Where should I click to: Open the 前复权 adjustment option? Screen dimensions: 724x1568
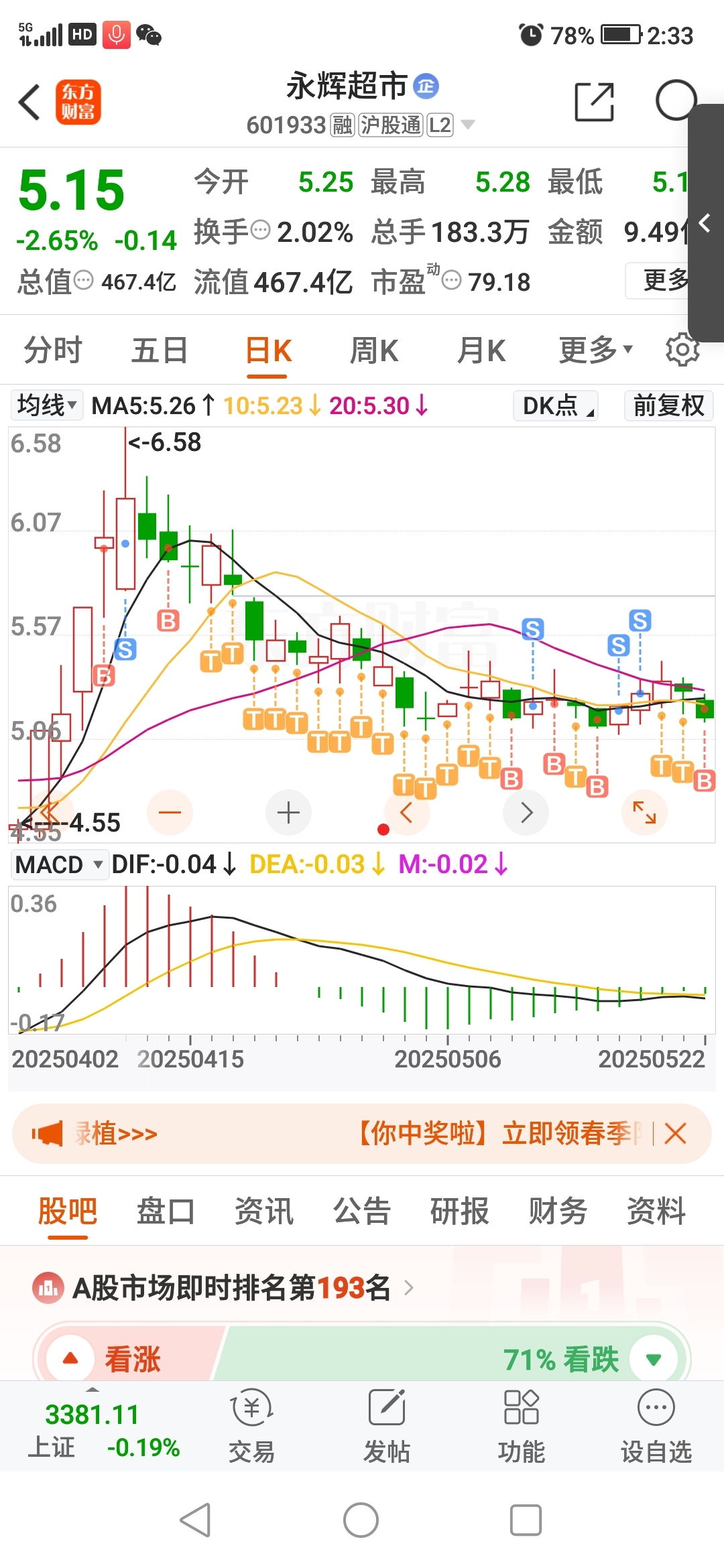click(x=669, y=405)
